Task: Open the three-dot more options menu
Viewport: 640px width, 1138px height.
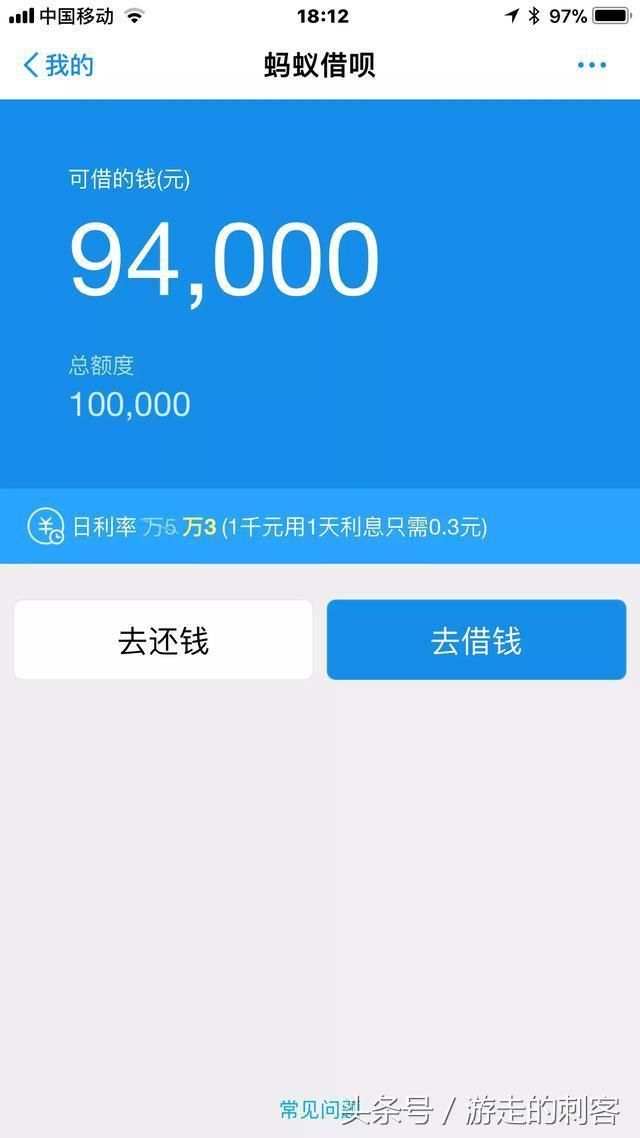Action: (x=591, y=65)
